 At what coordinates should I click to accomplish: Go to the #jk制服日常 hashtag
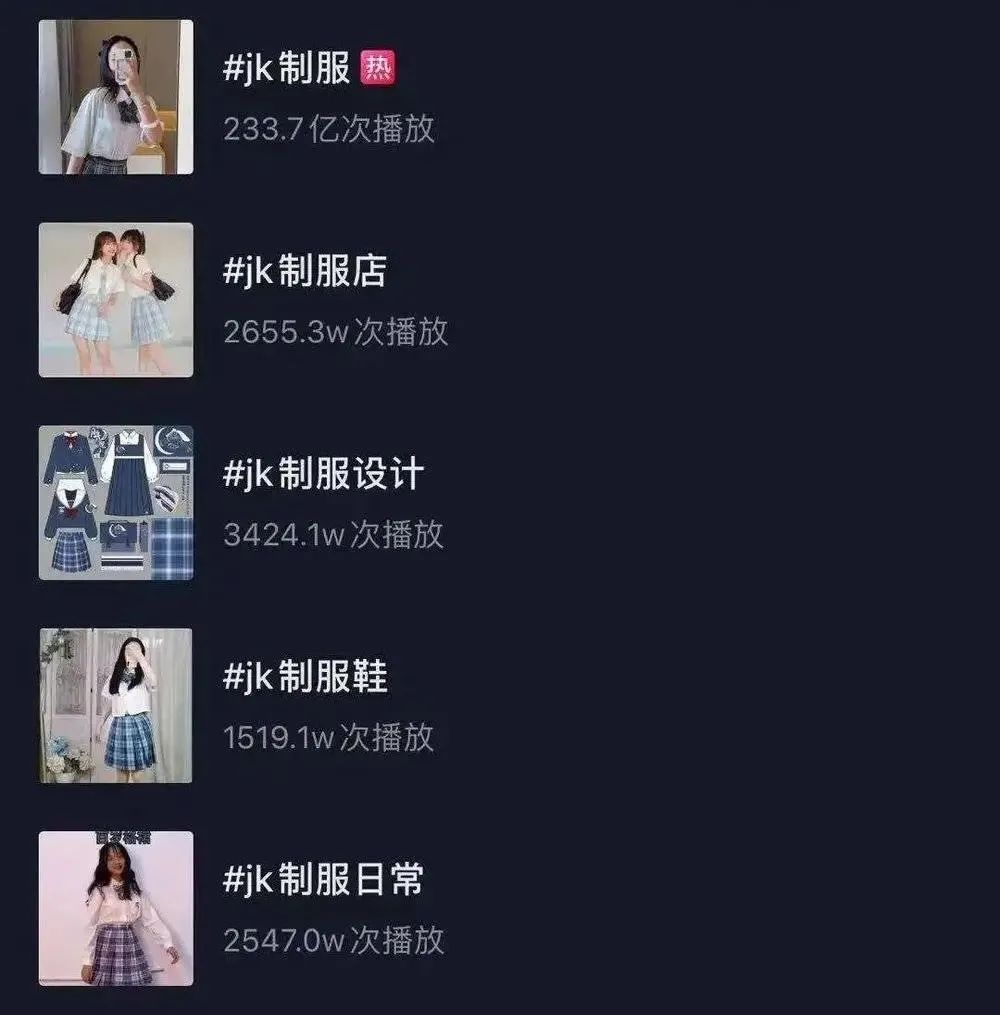pyautogui.click(x=323, y=880)
